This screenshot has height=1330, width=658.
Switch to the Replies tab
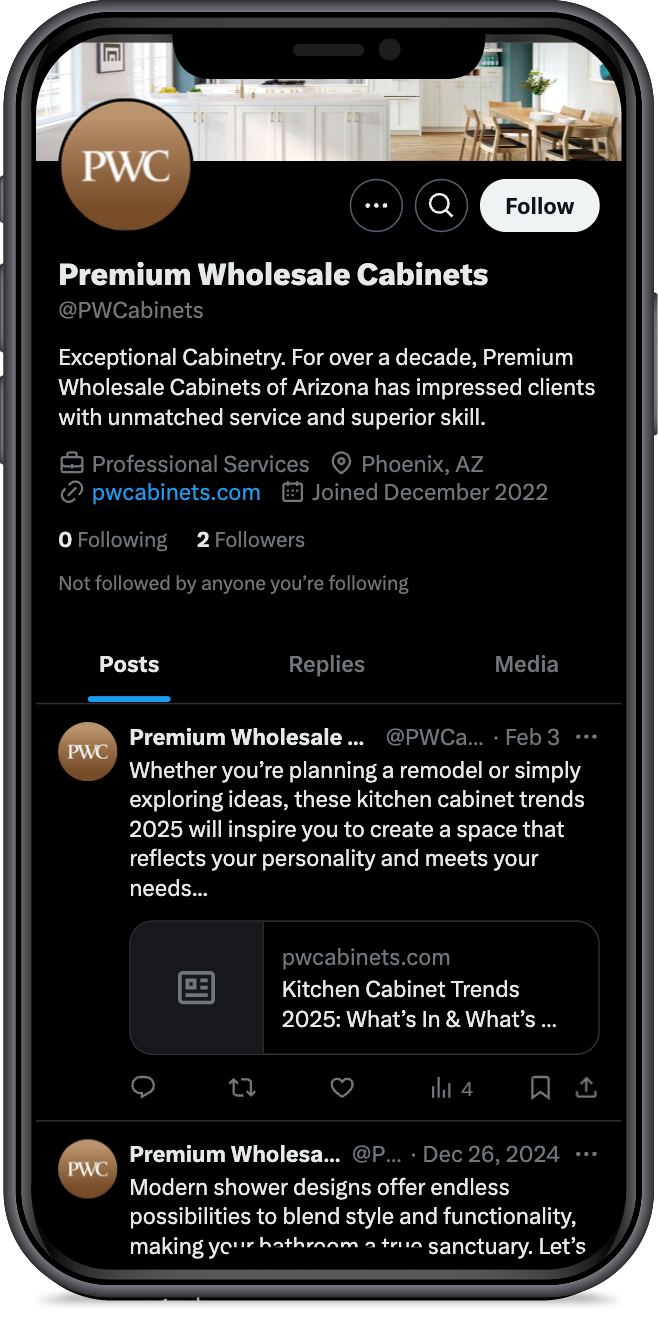326,664
